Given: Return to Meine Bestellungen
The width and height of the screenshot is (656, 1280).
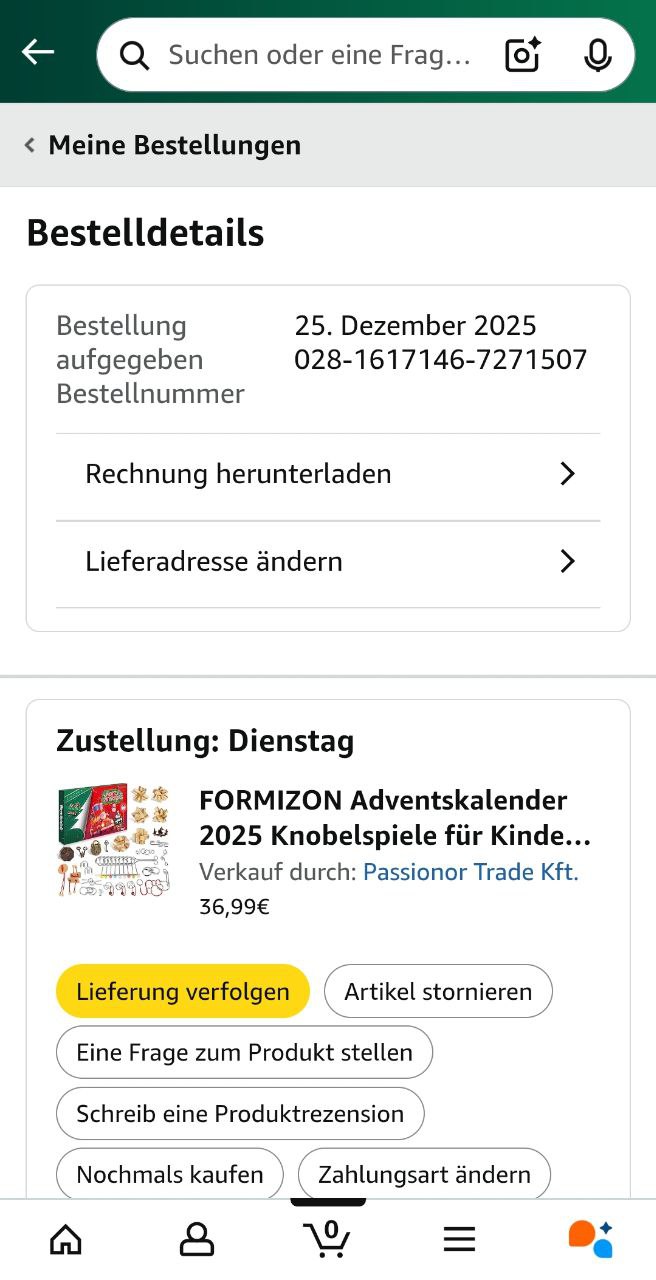Looking at the screenshot, I should [163, 145].
